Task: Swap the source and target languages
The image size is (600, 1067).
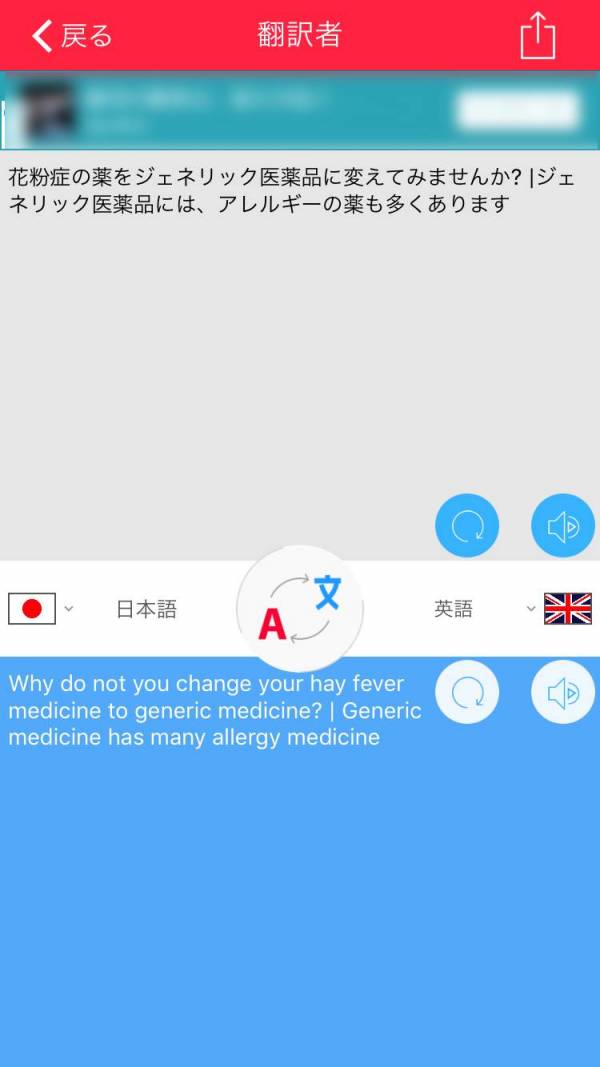Action: coord(300,608)
